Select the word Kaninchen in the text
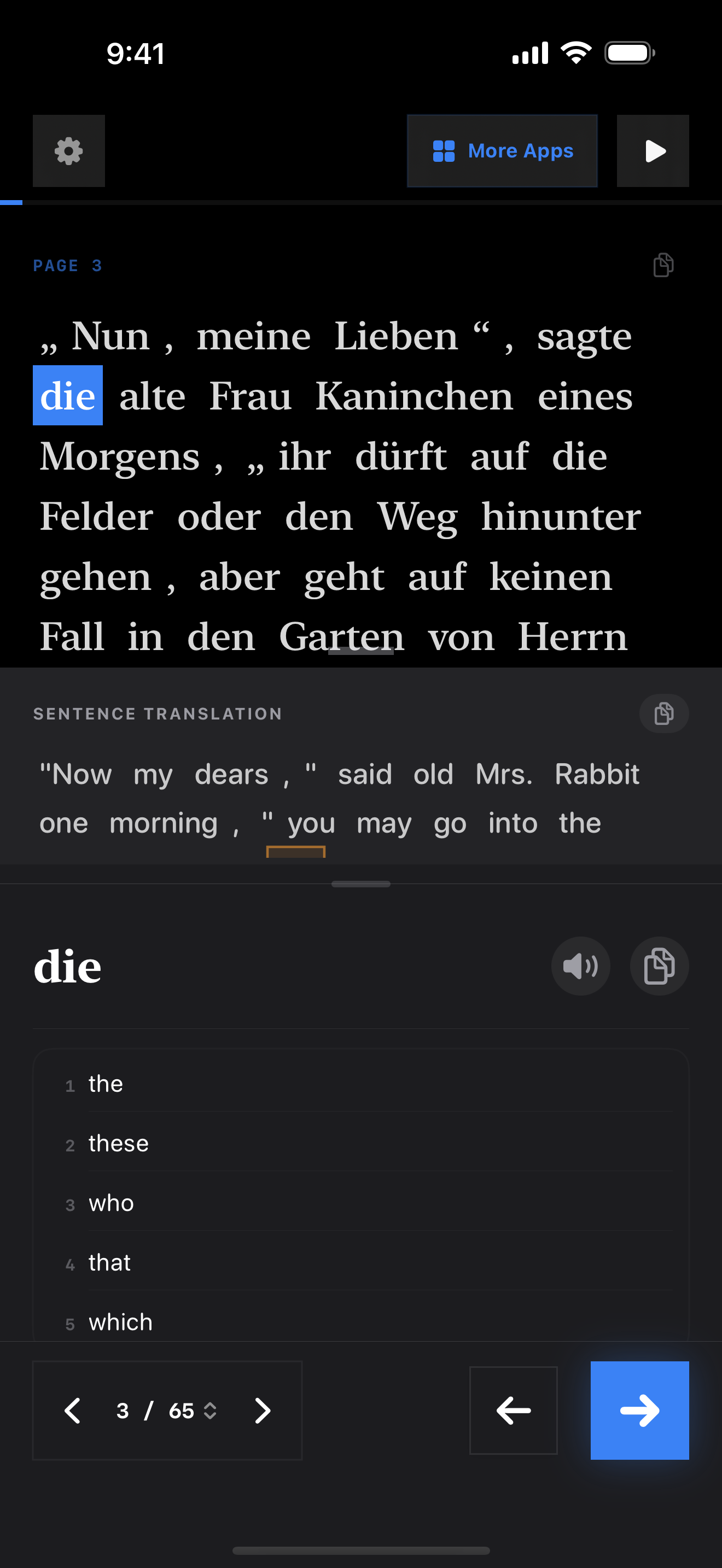The height and width of the screenshot is (1568, 722). coord(414,396)
